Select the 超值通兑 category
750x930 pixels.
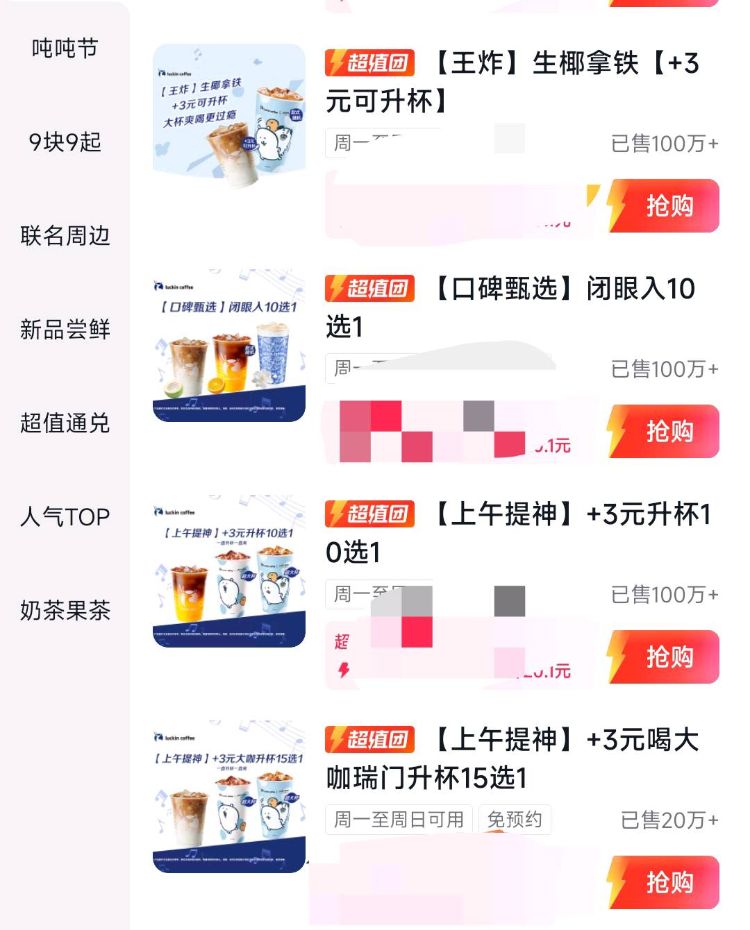tap(65, 423)
